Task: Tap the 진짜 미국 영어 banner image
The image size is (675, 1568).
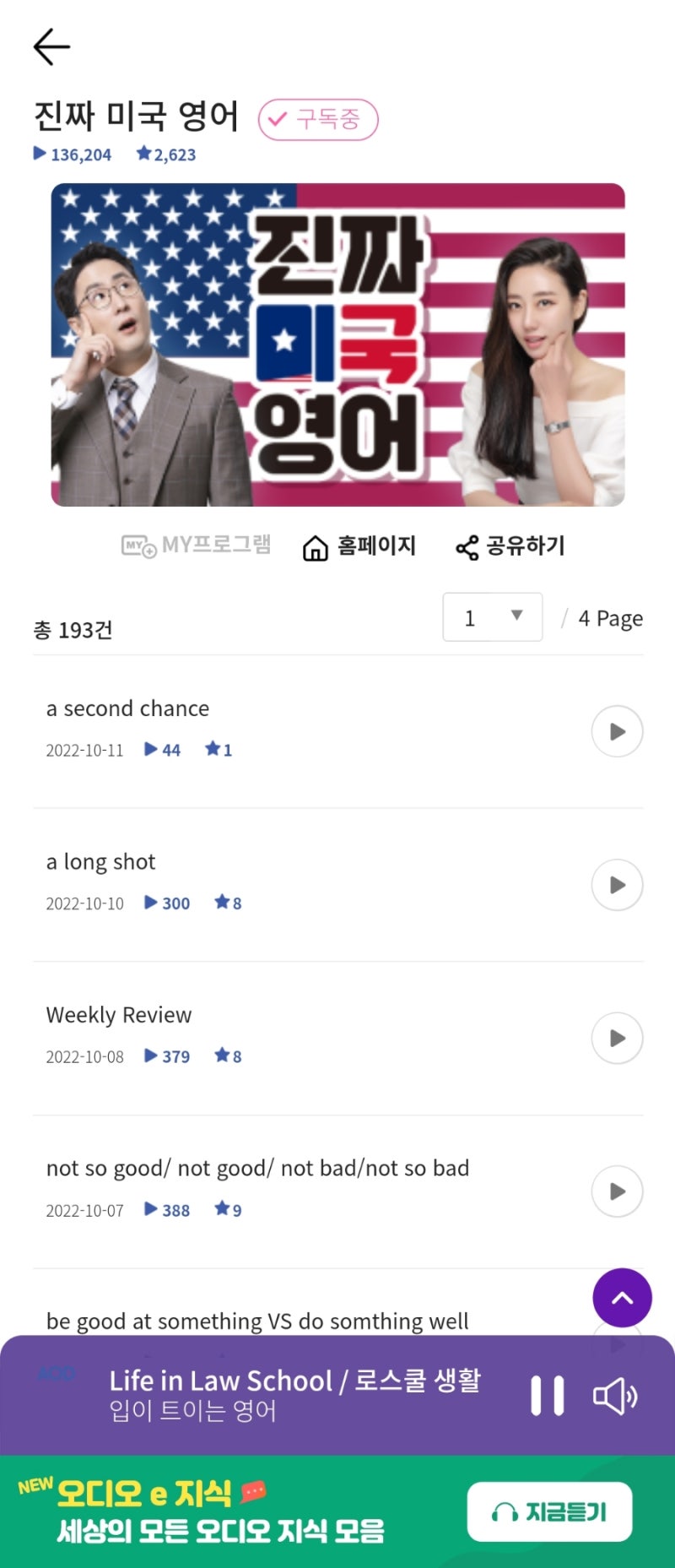Action: (337, 343)
